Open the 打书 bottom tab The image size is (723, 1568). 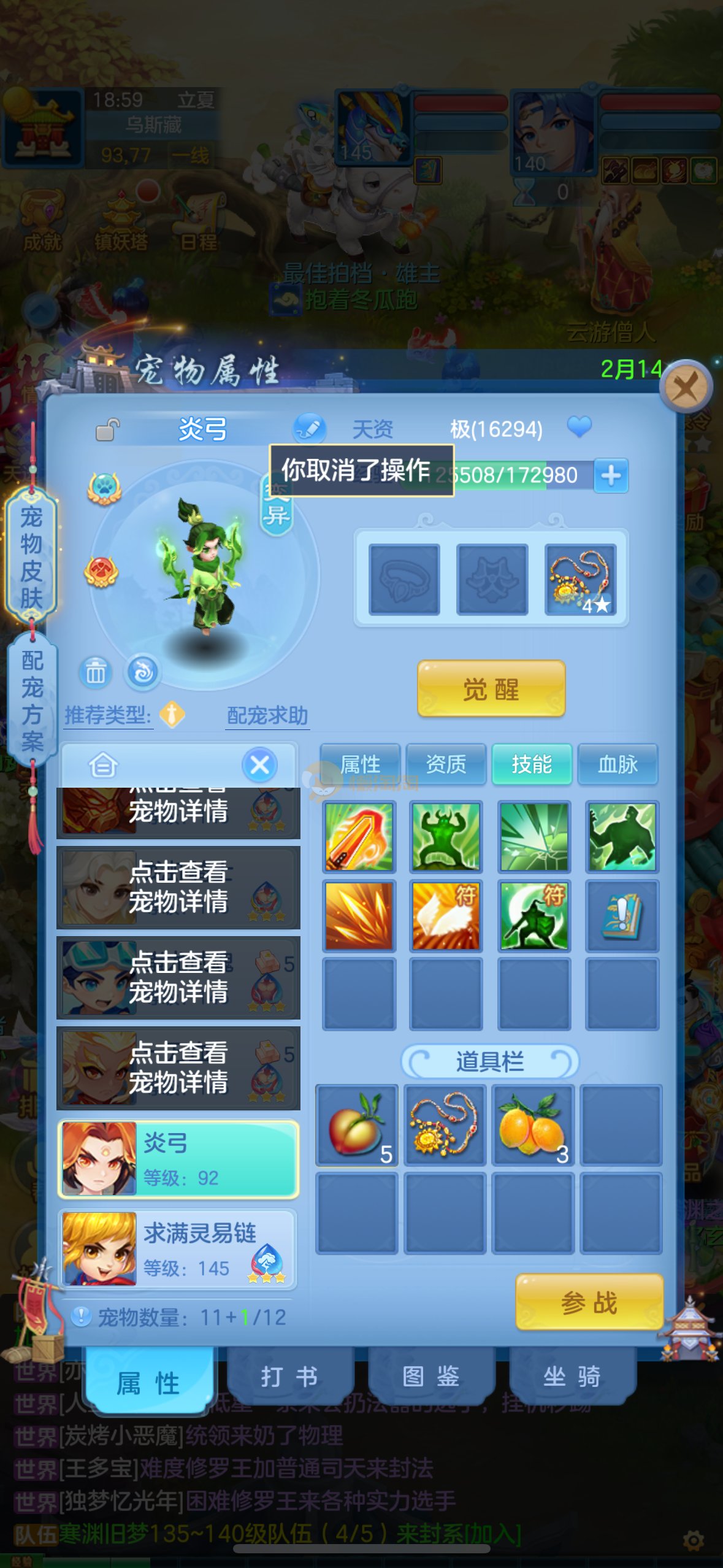(x=289, y=1377)
